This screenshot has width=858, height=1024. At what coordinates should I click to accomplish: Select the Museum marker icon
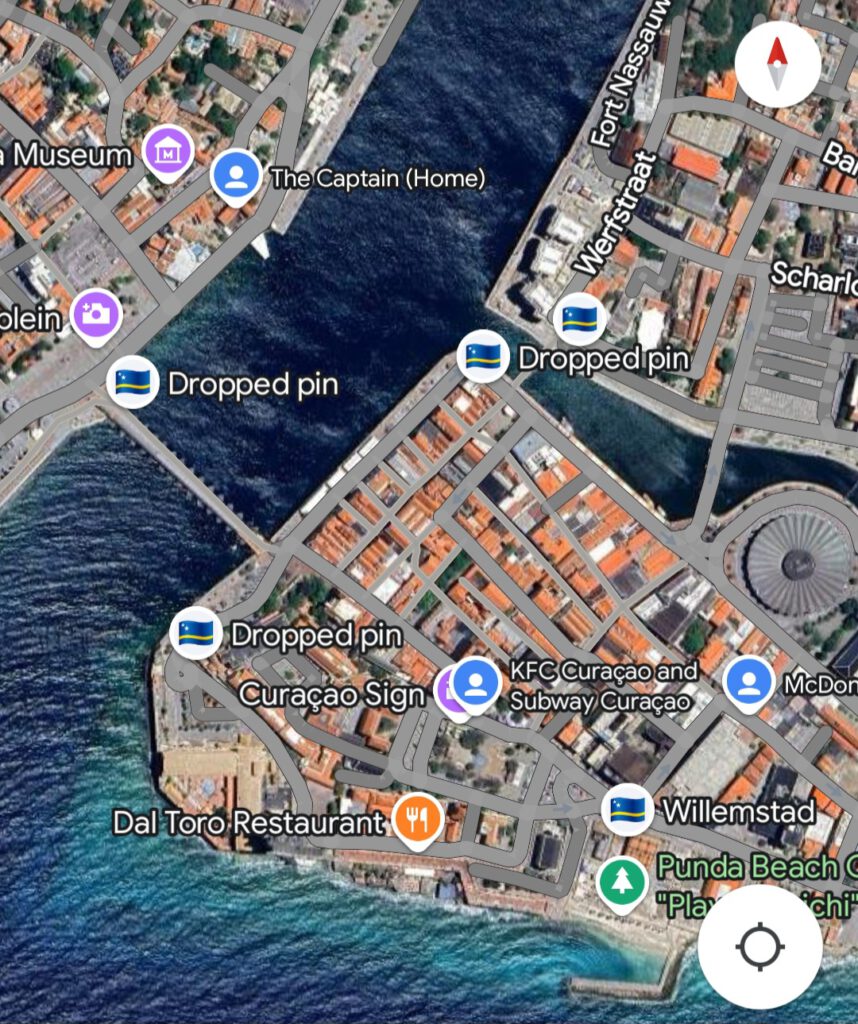[168, 152]
